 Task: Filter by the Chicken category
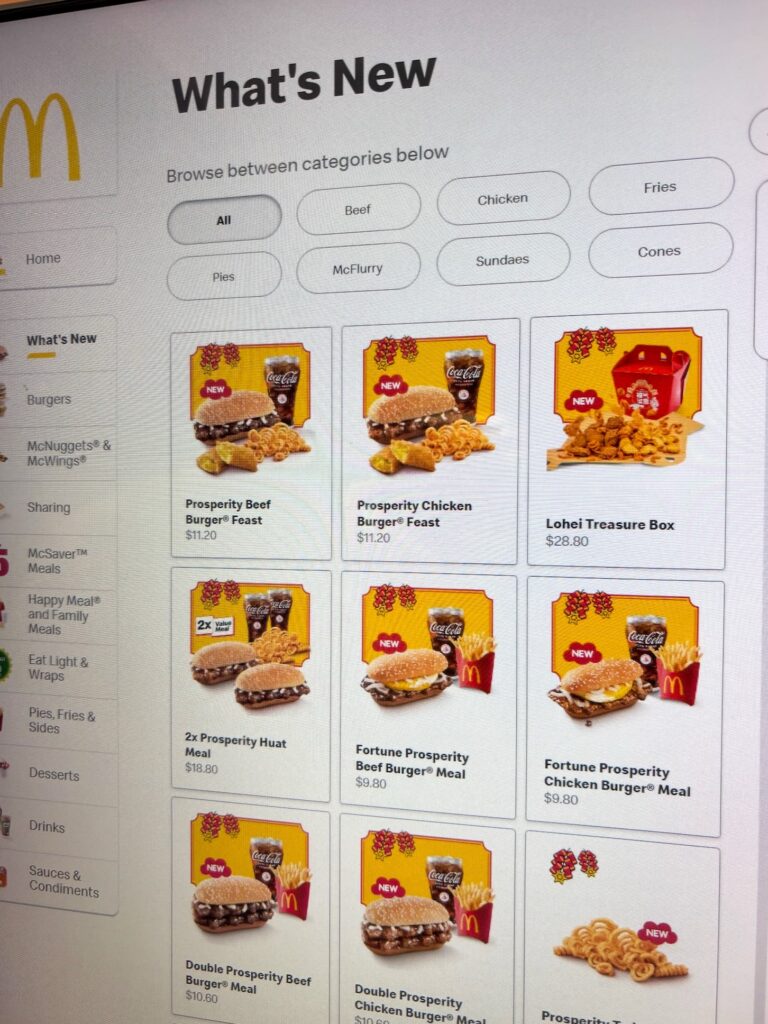click(503, 199)
